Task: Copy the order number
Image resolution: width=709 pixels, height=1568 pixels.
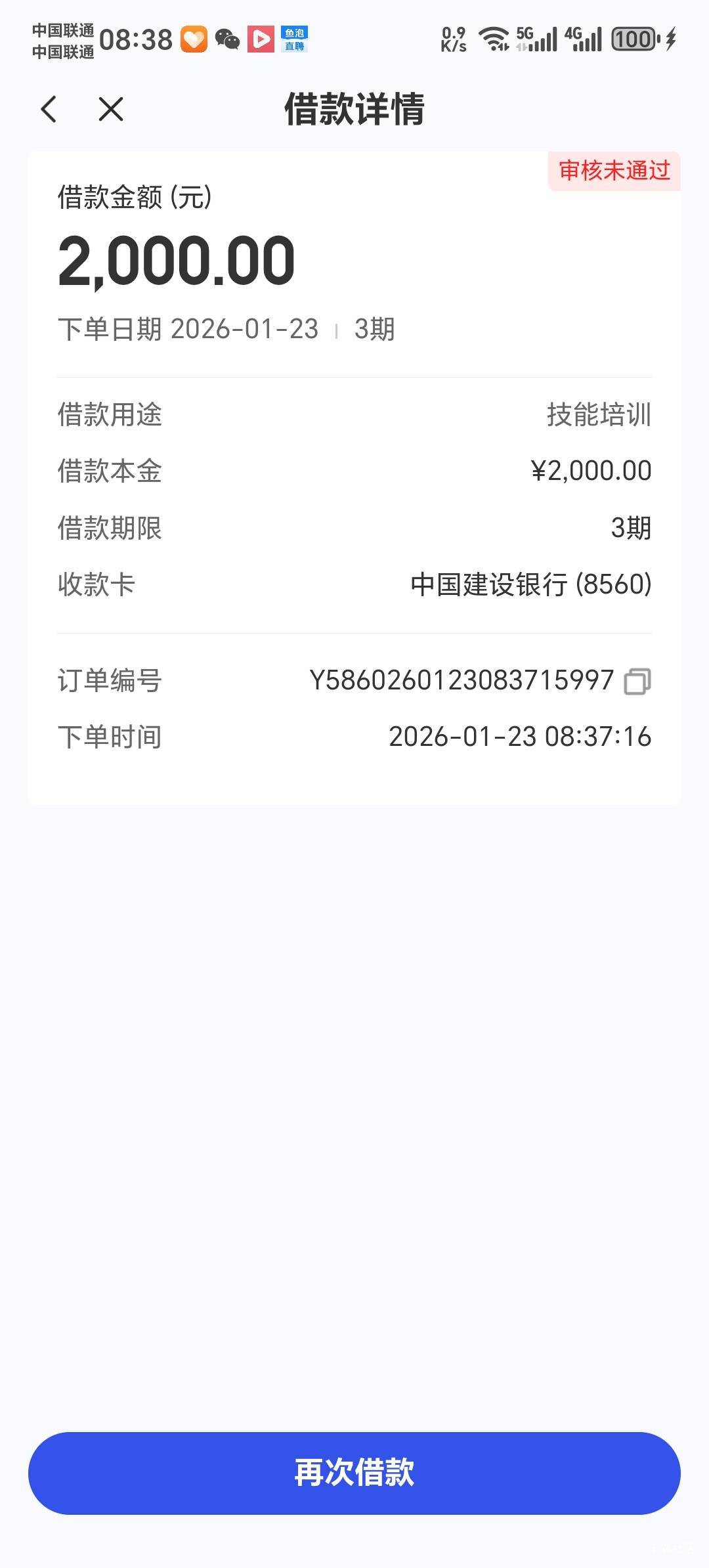Action: click(637, 682)
